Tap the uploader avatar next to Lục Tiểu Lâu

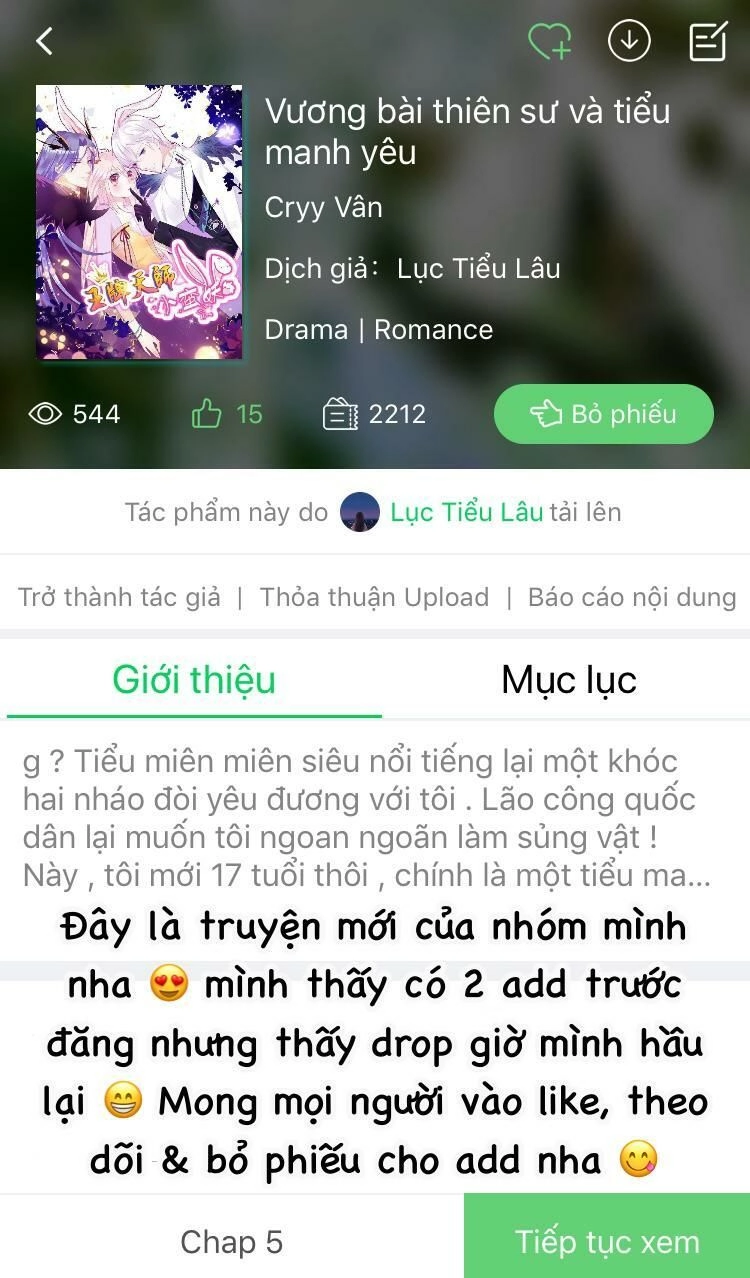click(360, 512)
